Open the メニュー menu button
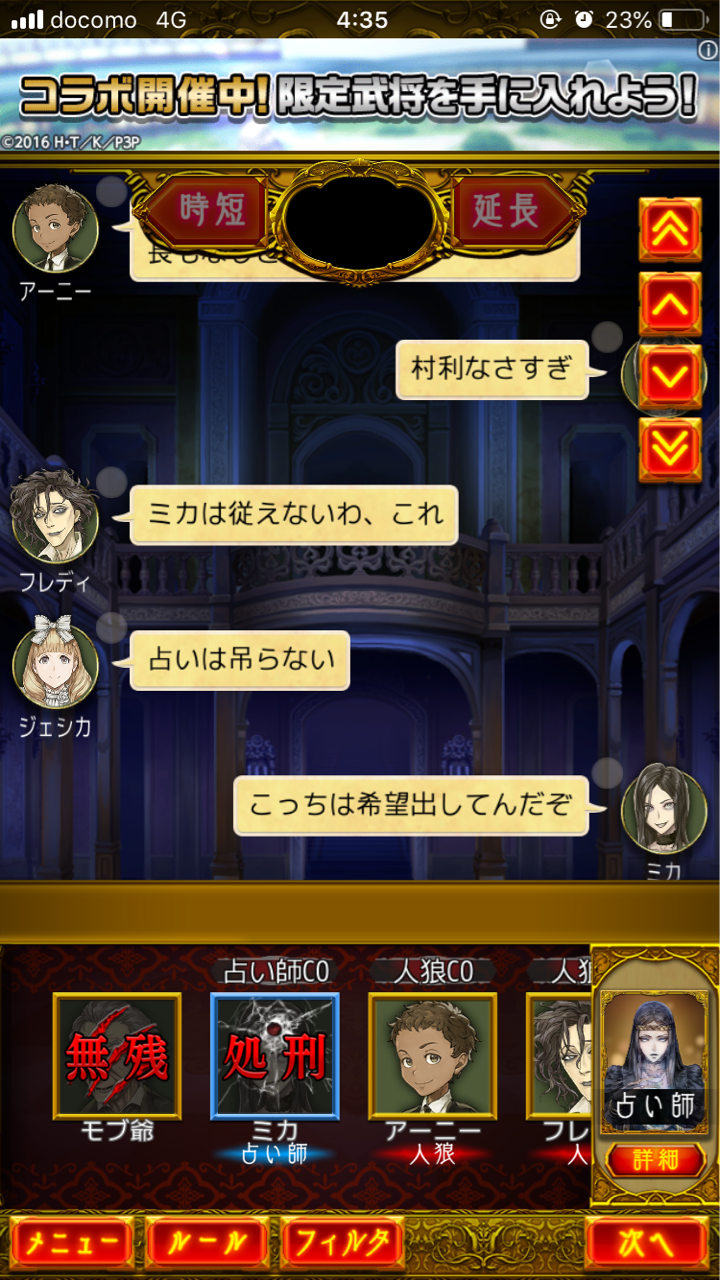The height and width of the screenshot is (1280, 720). (x=71, y=1243)
